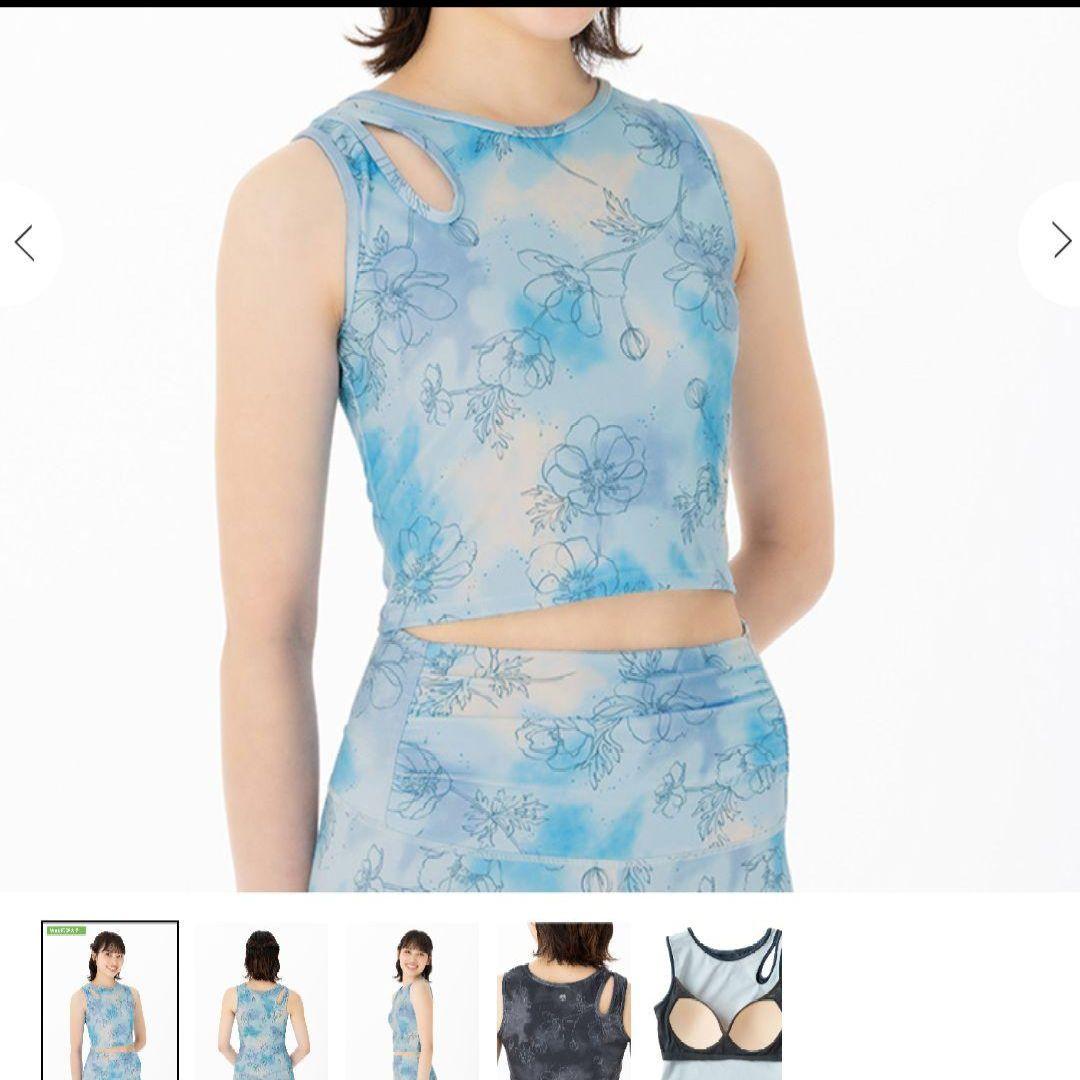This screenshot has width=1080, height=1080.
Task: Show the next product image
Action: tap(1060, 241)
